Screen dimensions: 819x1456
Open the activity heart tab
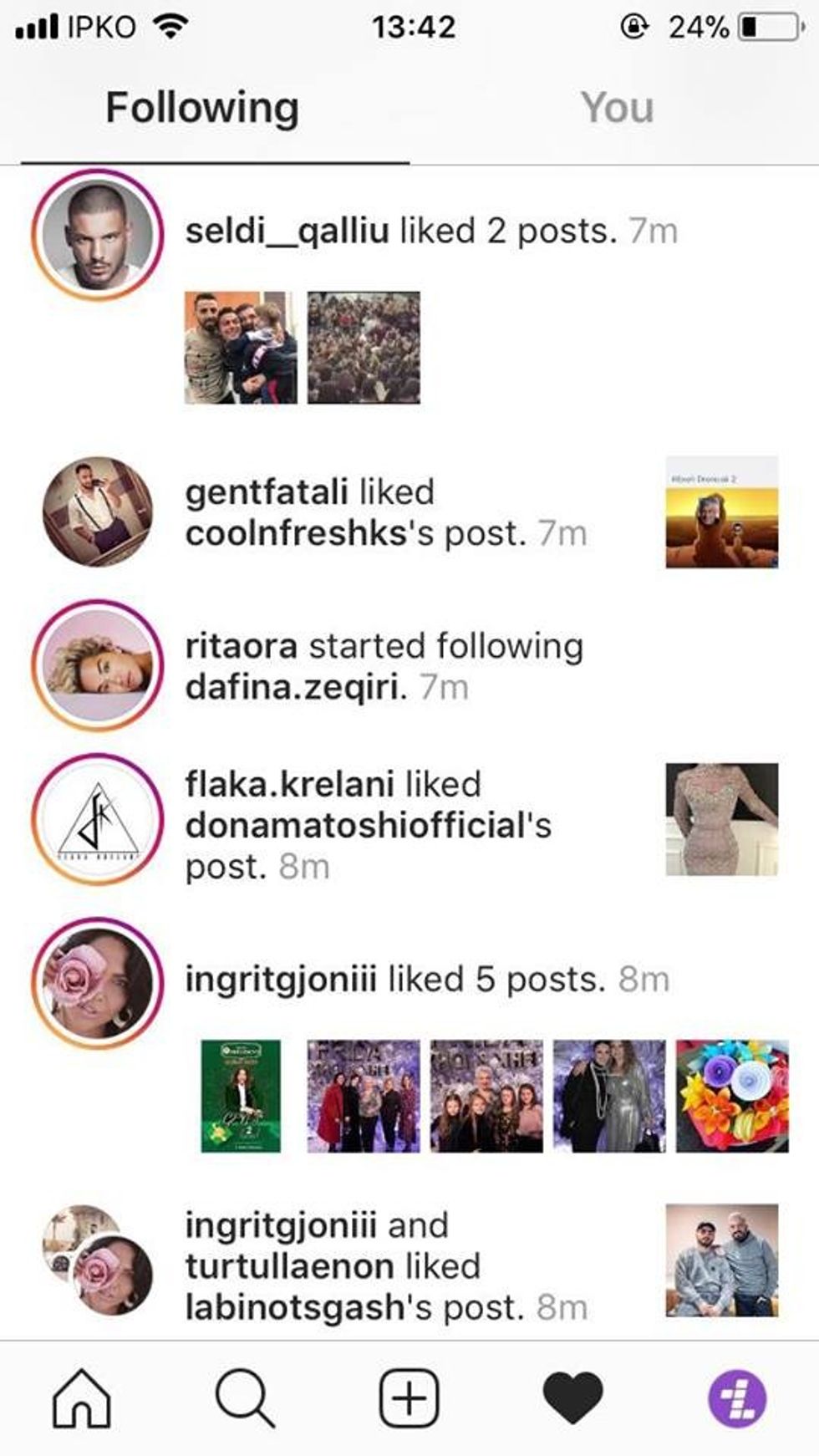[572, 1398]
